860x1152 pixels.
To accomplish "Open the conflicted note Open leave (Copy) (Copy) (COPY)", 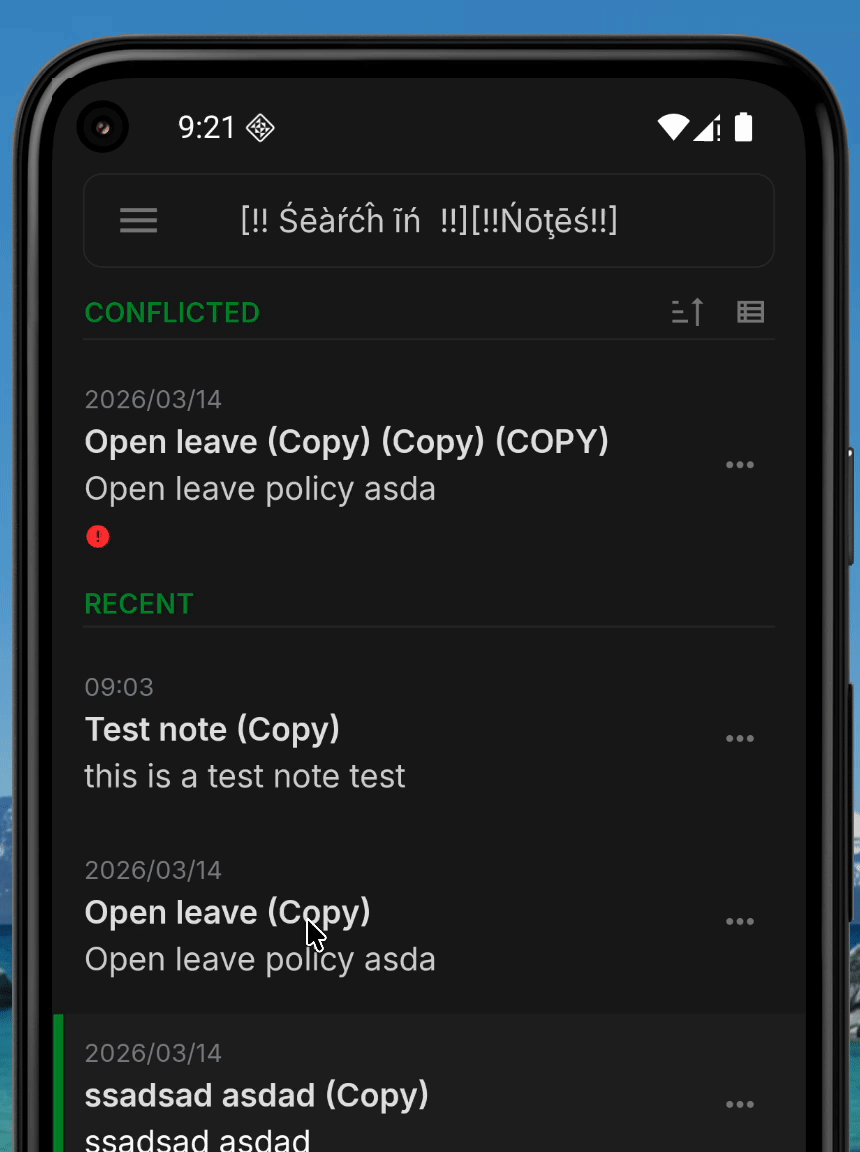I will (346, 465).
